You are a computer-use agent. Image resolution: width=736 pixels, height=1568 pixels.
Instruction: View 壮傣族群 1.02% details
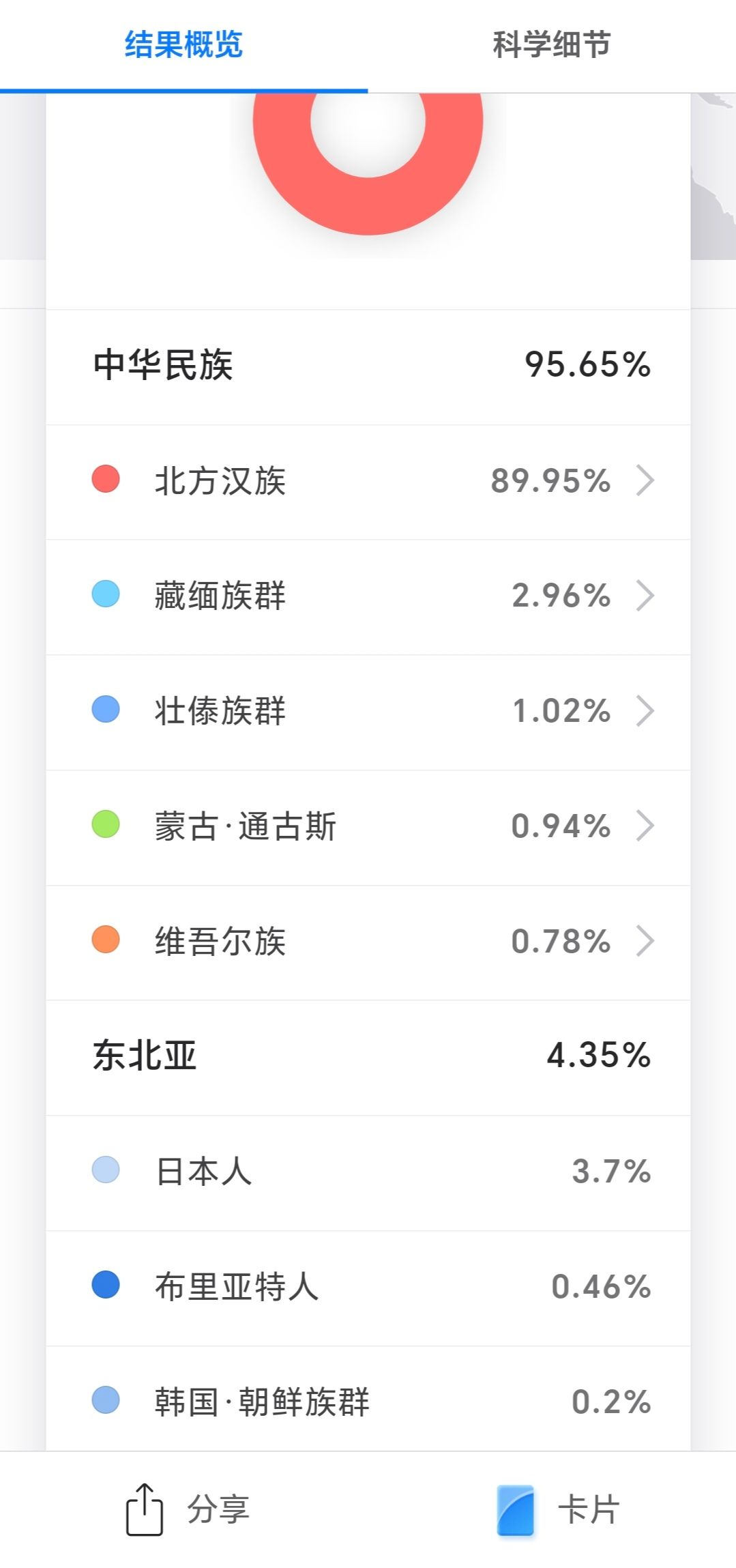(368, 712)
